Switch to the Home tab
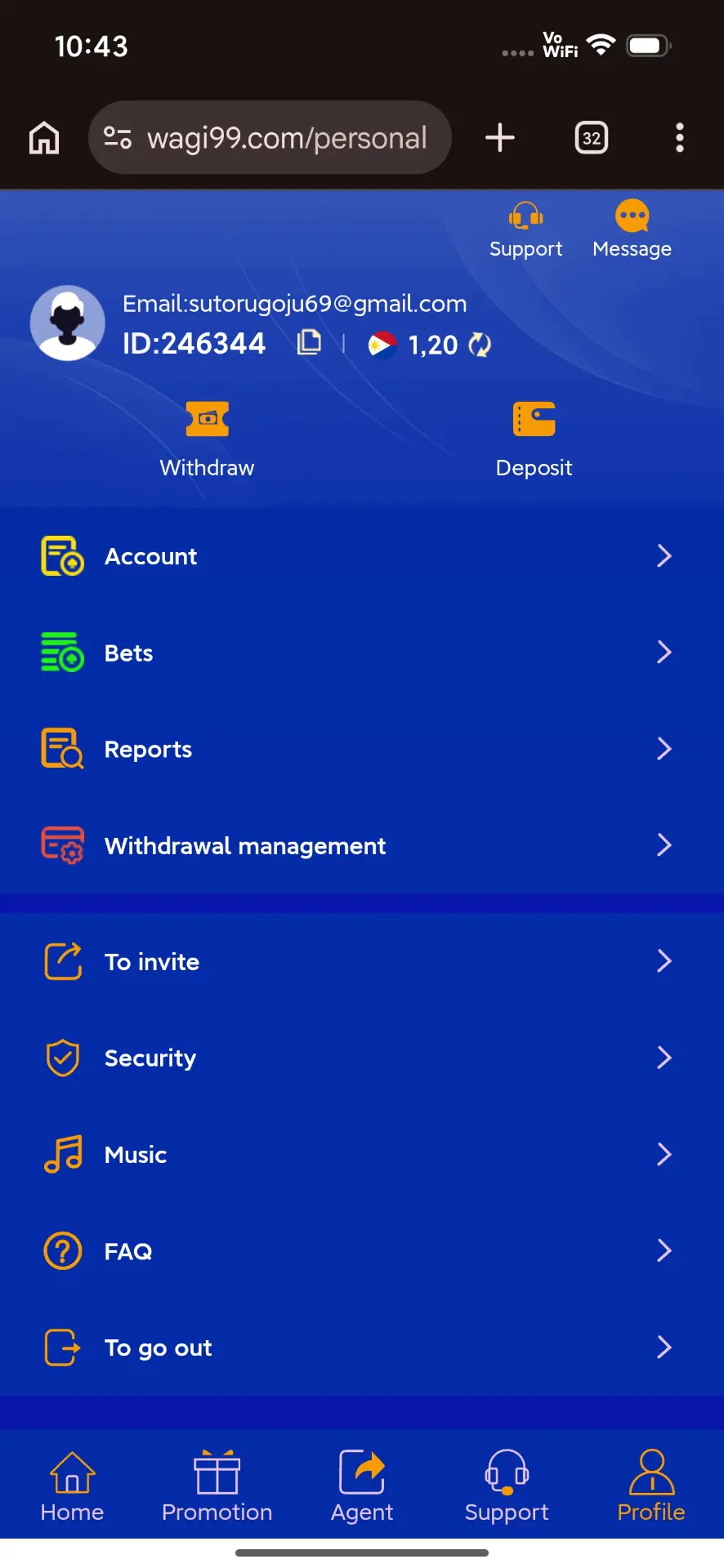This screenshot has height=1568, width=724. tap(72, 1486)
